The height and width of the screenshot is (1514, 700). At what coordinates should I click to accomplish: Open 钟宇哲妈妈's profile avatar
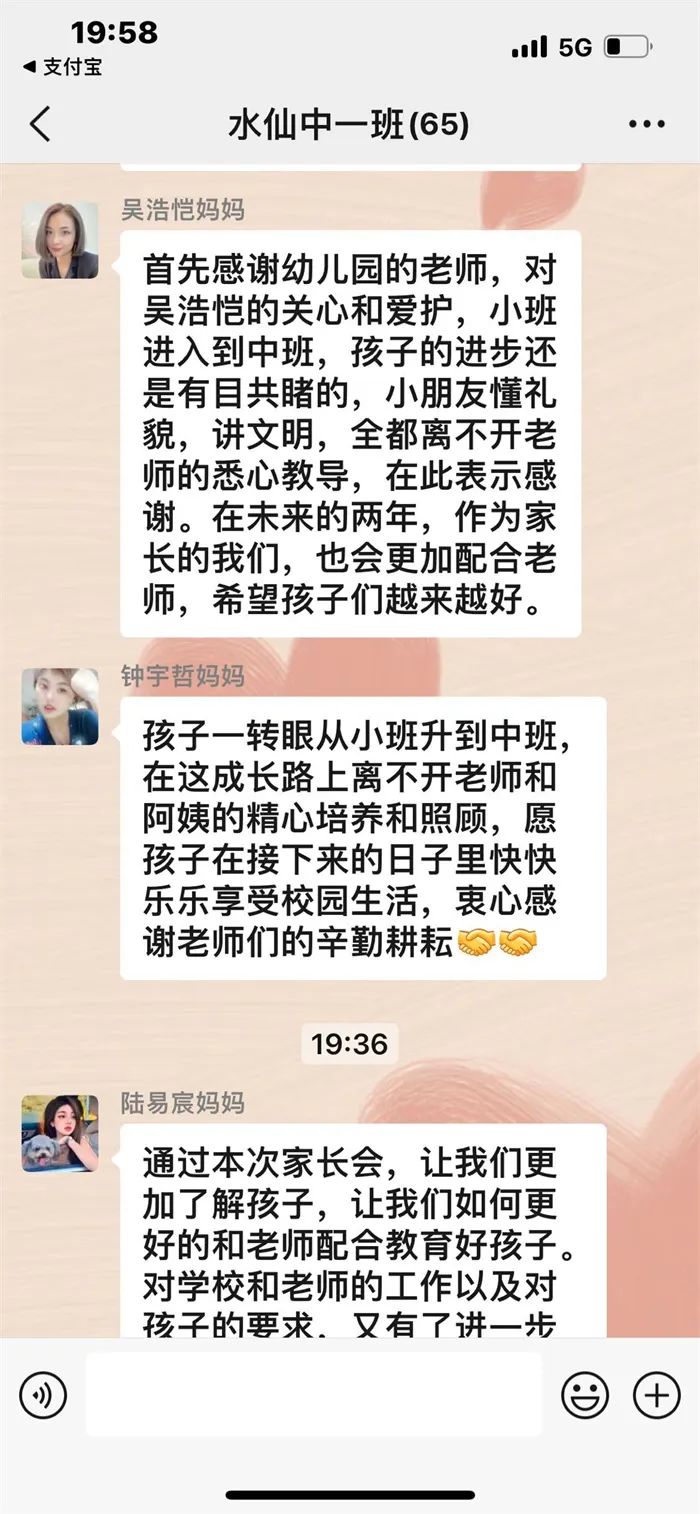(x=60, y=707)
